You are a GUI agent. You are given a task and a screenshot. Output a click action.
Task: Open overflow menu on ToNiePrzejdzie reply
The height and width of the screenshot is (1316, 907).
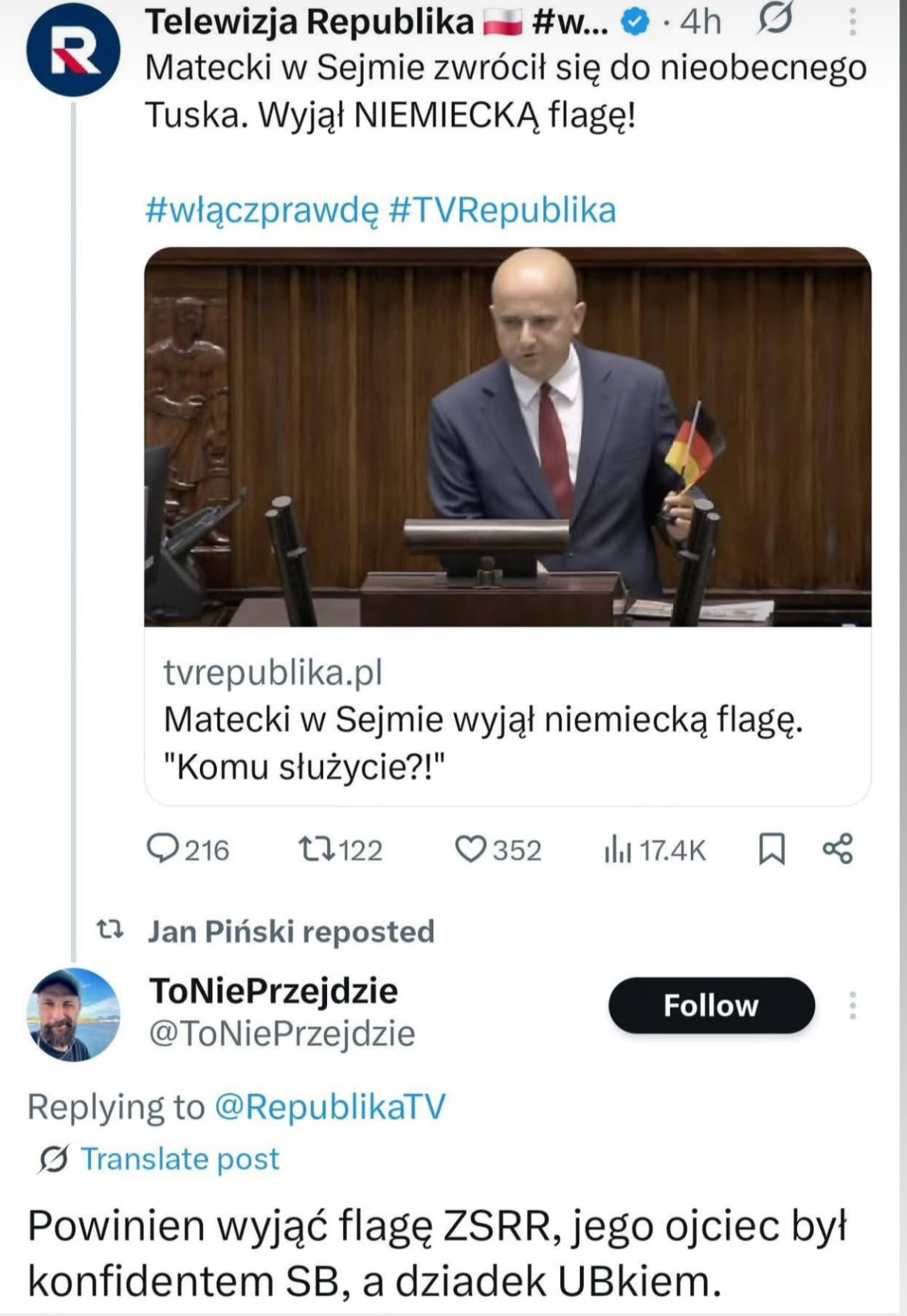852,1005
